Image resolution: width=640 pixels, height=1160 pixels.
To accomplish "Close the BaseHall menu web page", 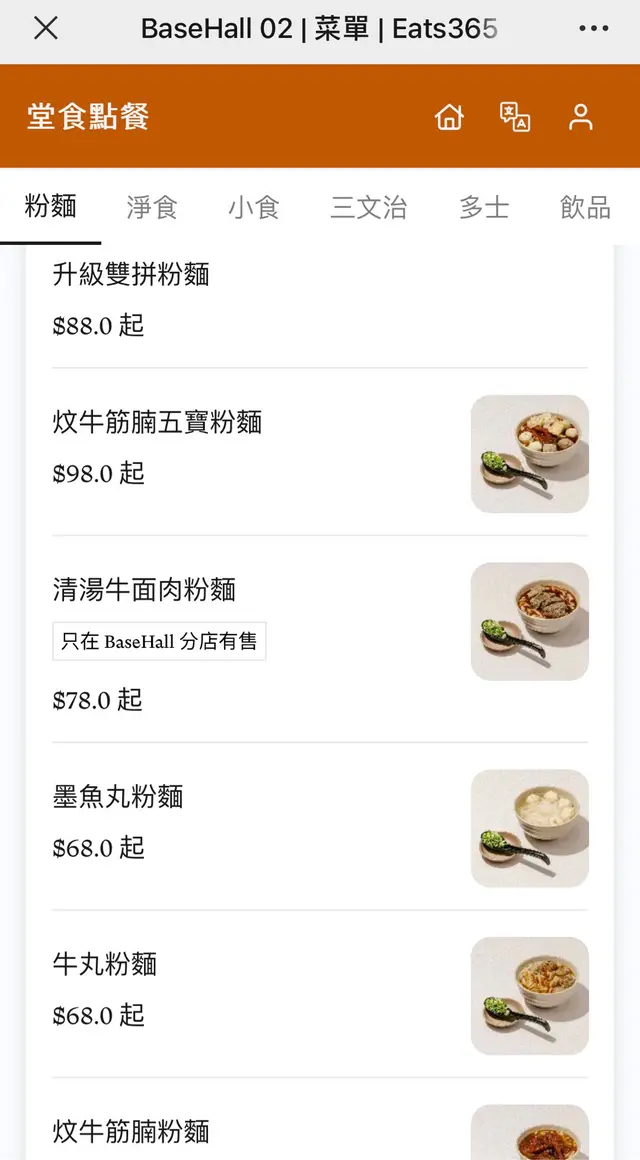I will coord(46,29).
